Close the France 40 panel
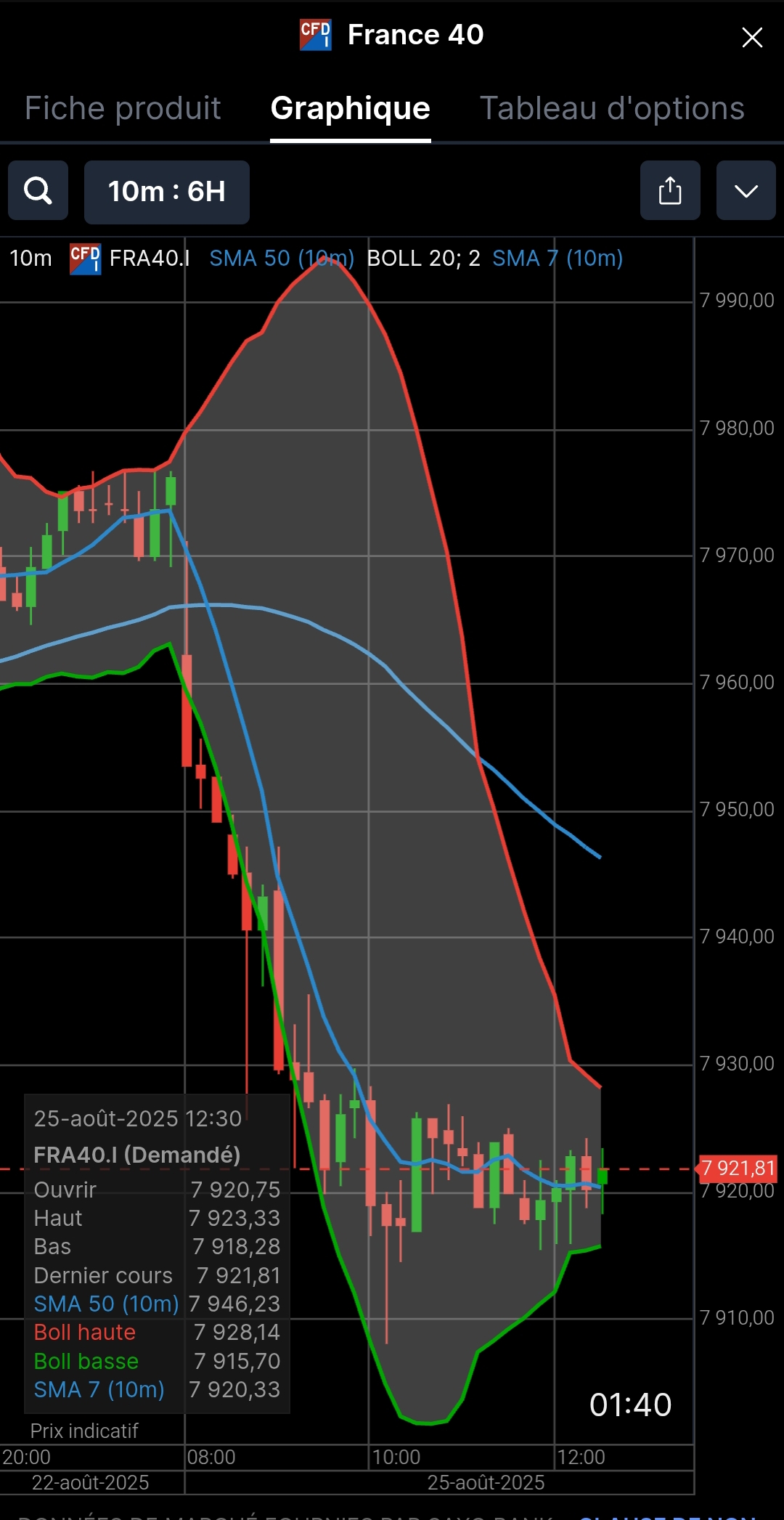 tap(752, 37)
